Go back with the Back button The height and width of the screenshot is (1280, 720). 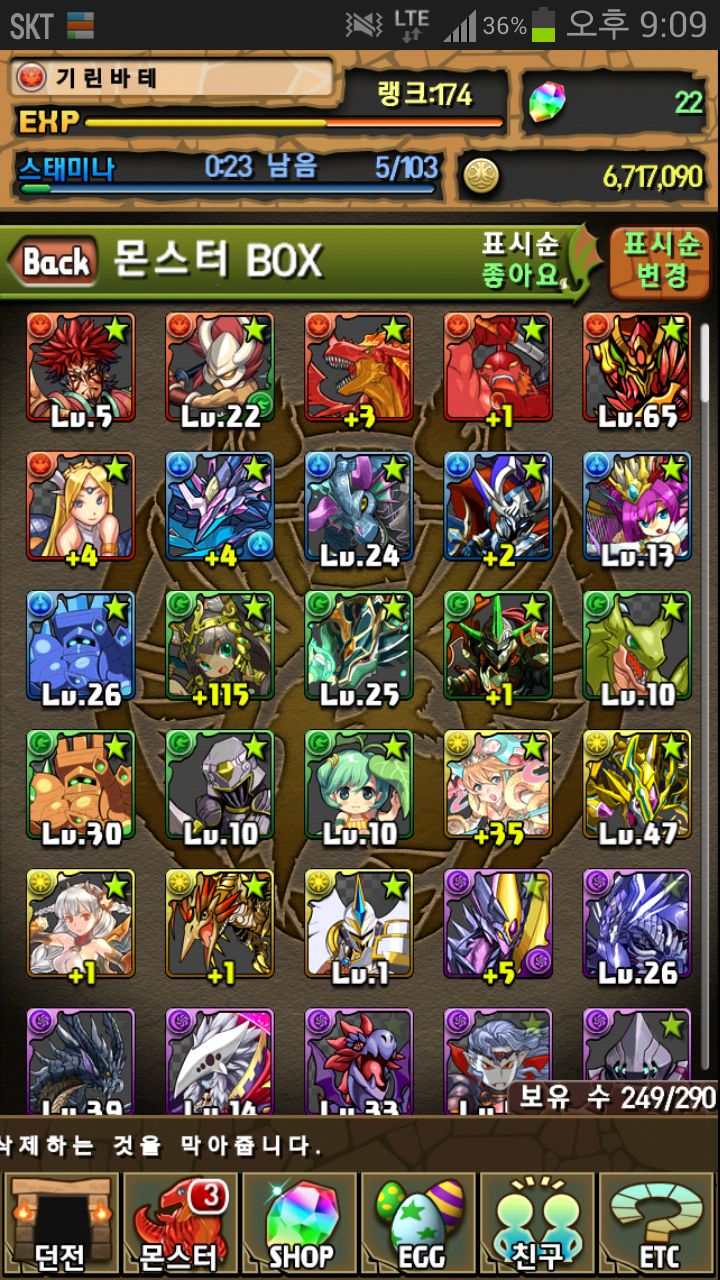(x=55, y=262)
